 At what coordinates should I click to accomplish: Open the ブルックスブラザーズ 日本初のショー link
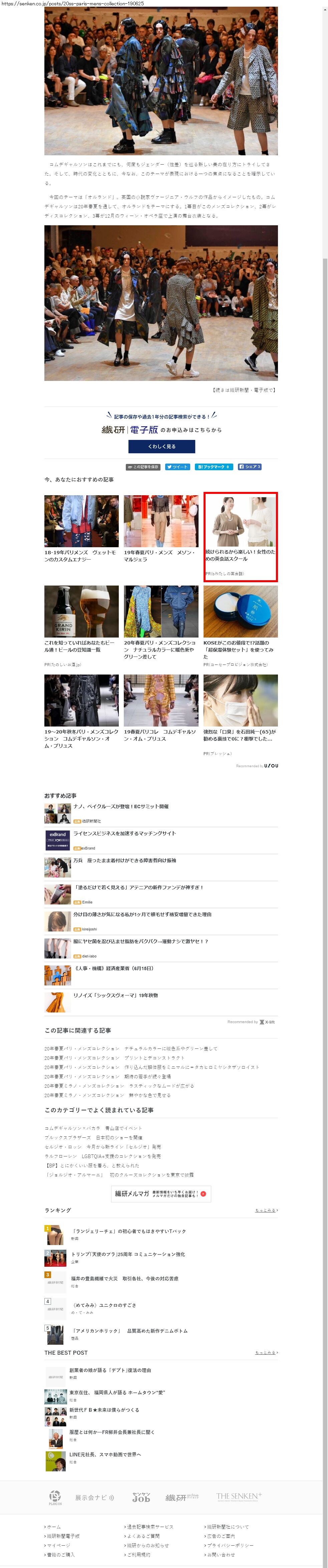coord(93,1138)
